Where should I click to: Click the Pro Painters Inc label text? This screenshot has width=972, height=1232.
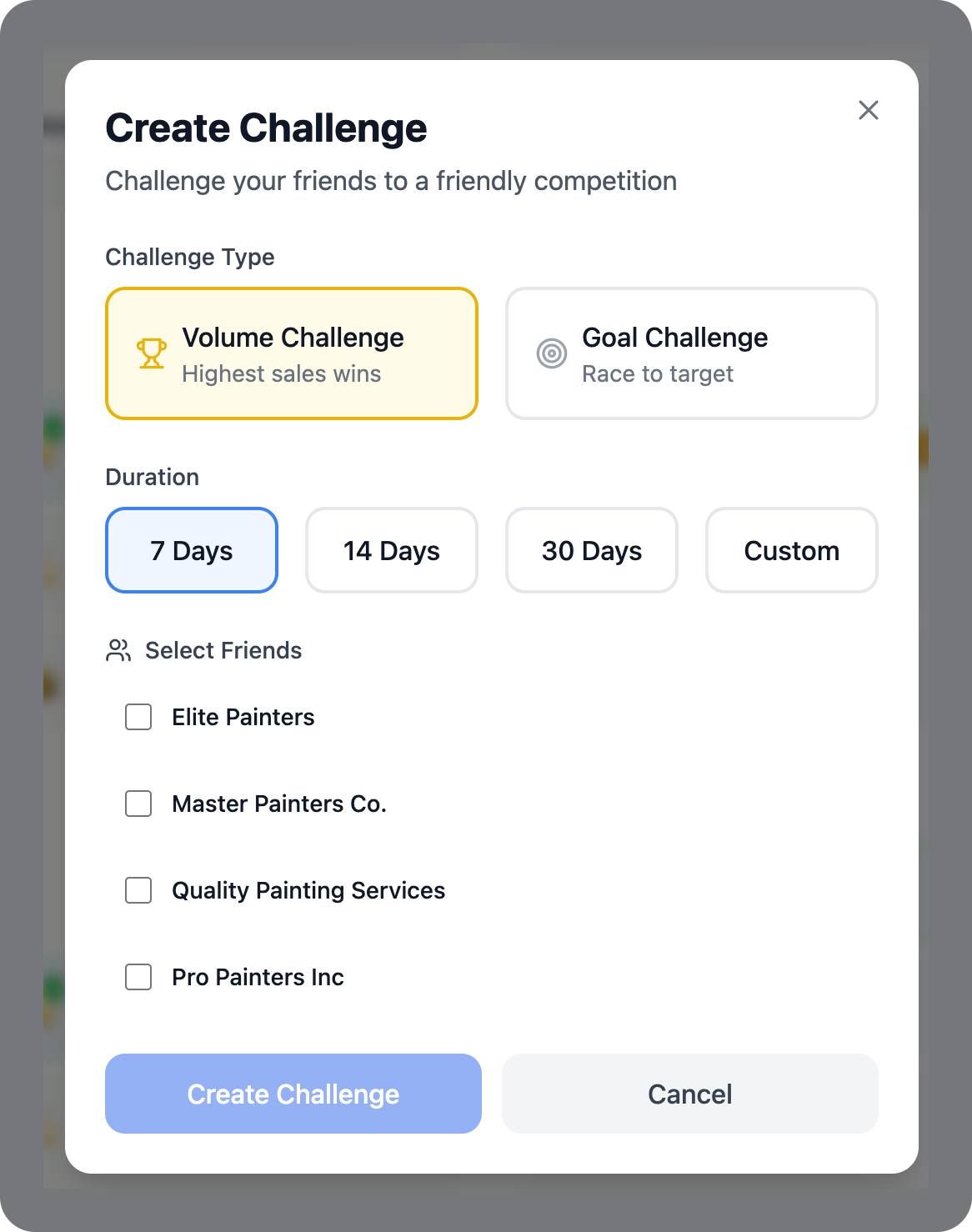[258, 977]
